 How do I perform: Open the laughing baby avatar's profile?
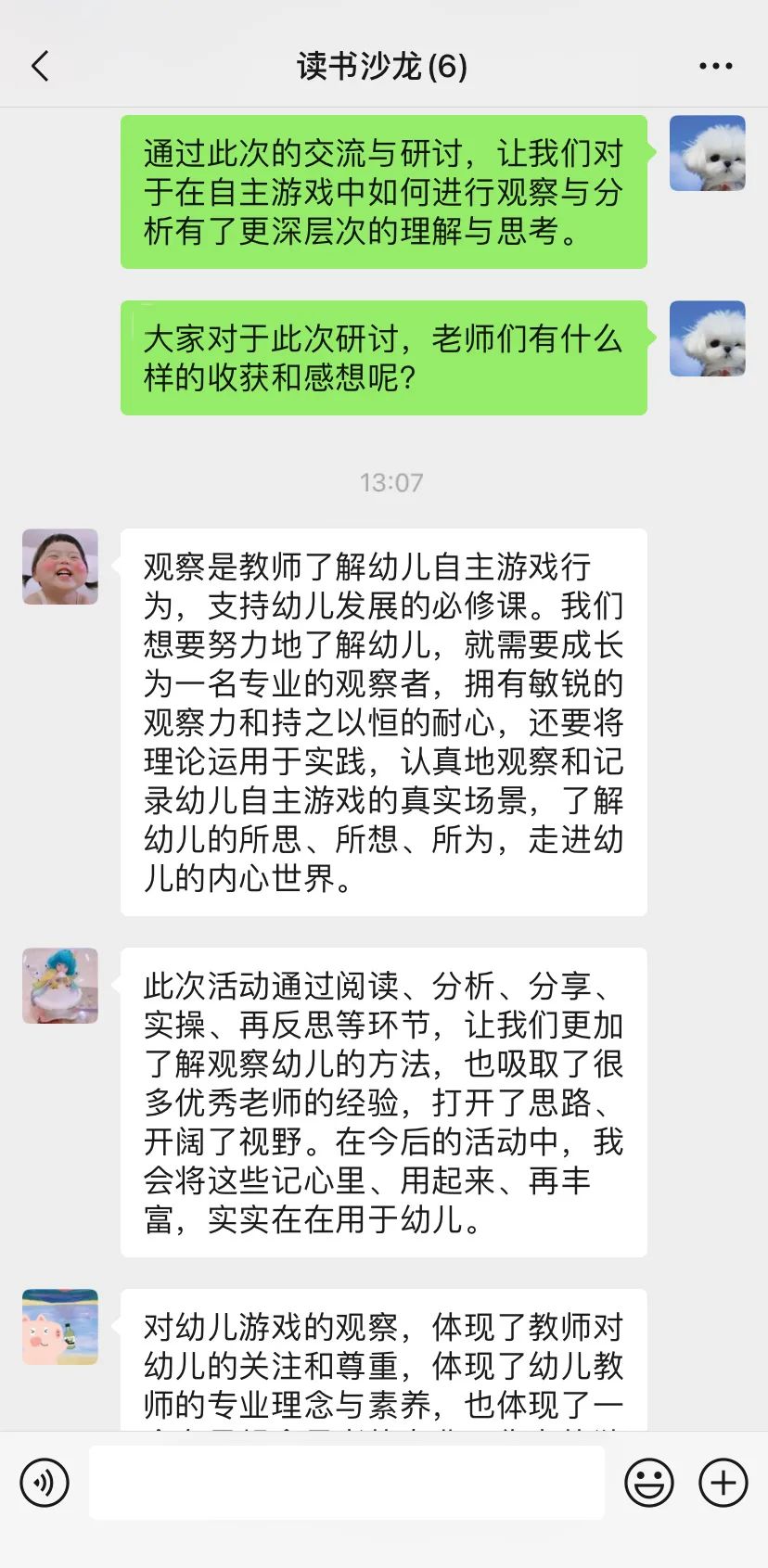coord(60,567)
